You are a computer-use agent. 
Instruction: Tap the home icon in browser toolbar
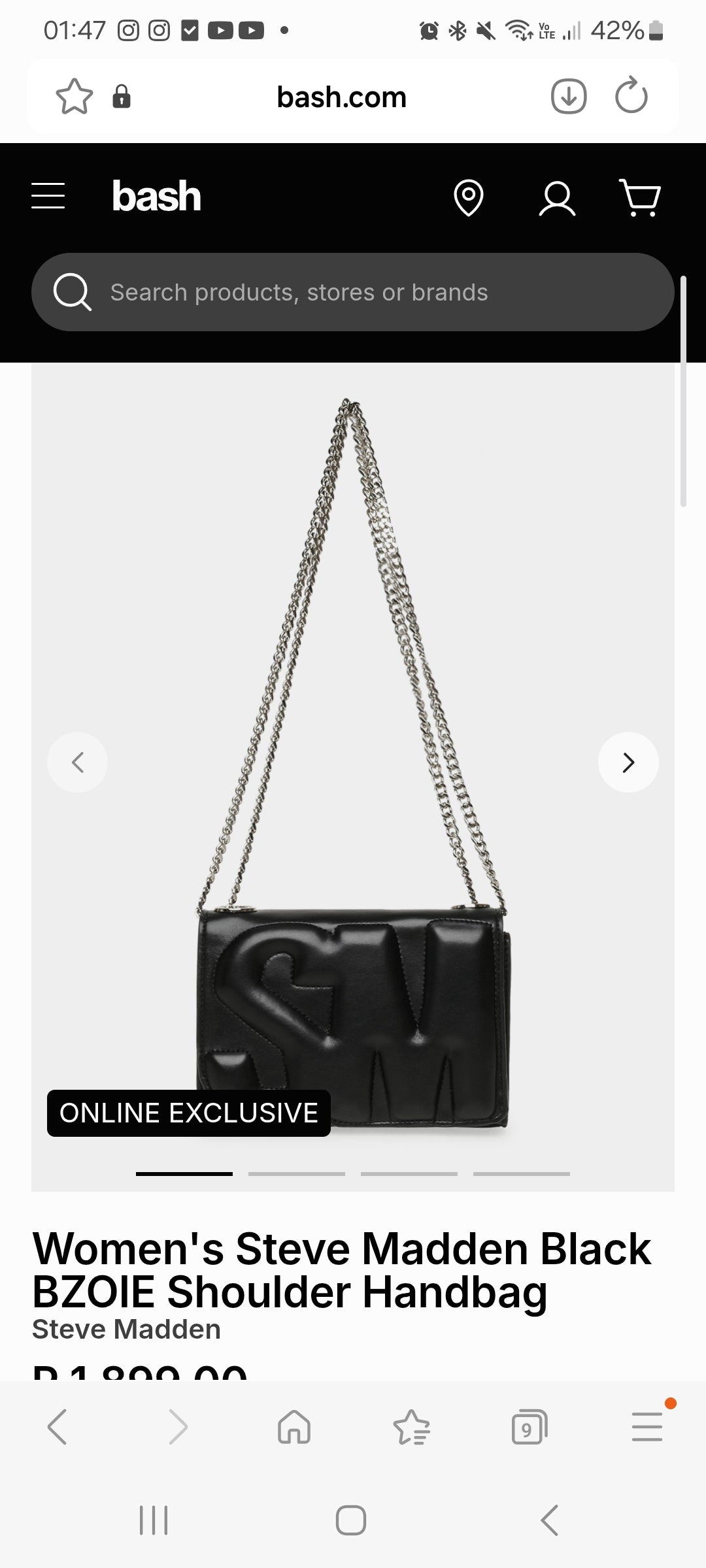point(294,1428)
